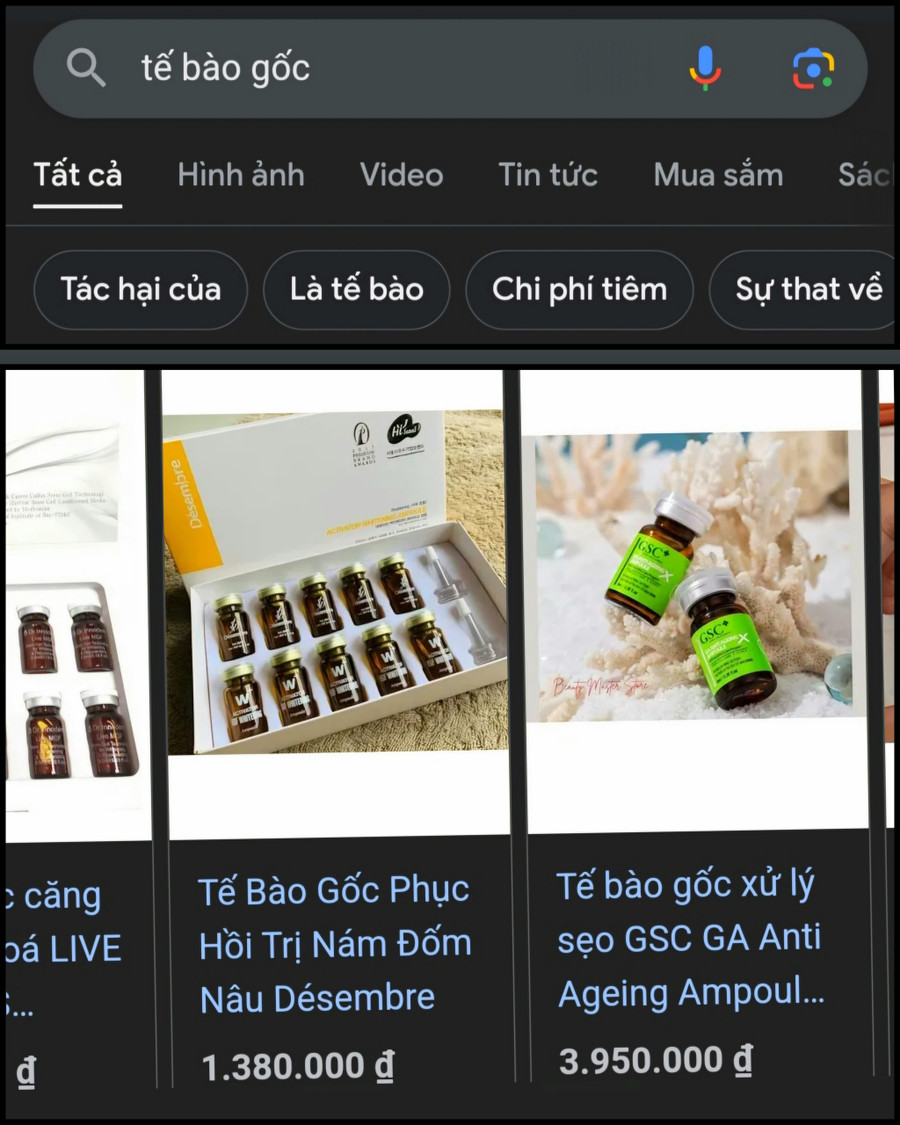Image resolution: width=900 pixels, height=1125 pixels.
Task: Open the Sách results tab
Action: [x=866, y=175]
